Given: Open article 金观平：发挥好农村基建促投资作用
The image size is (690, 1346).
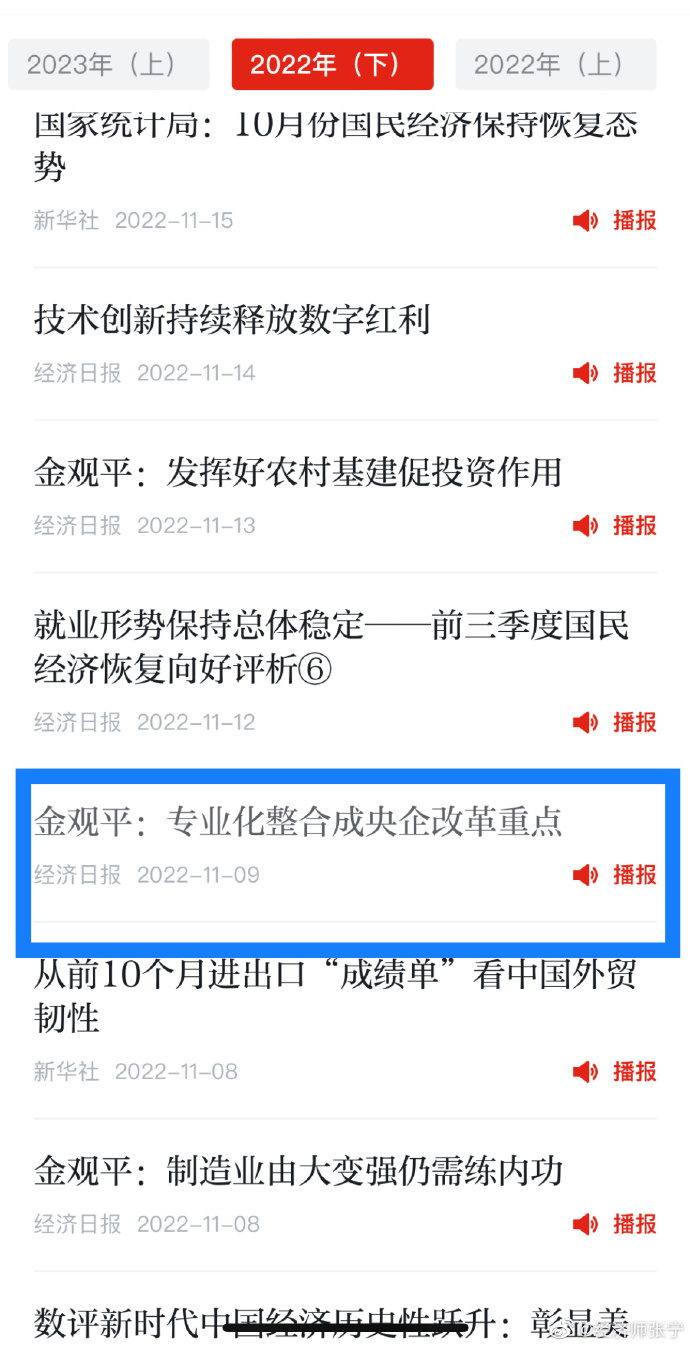Looking at the screenshot, I should [x=298, y=472].
